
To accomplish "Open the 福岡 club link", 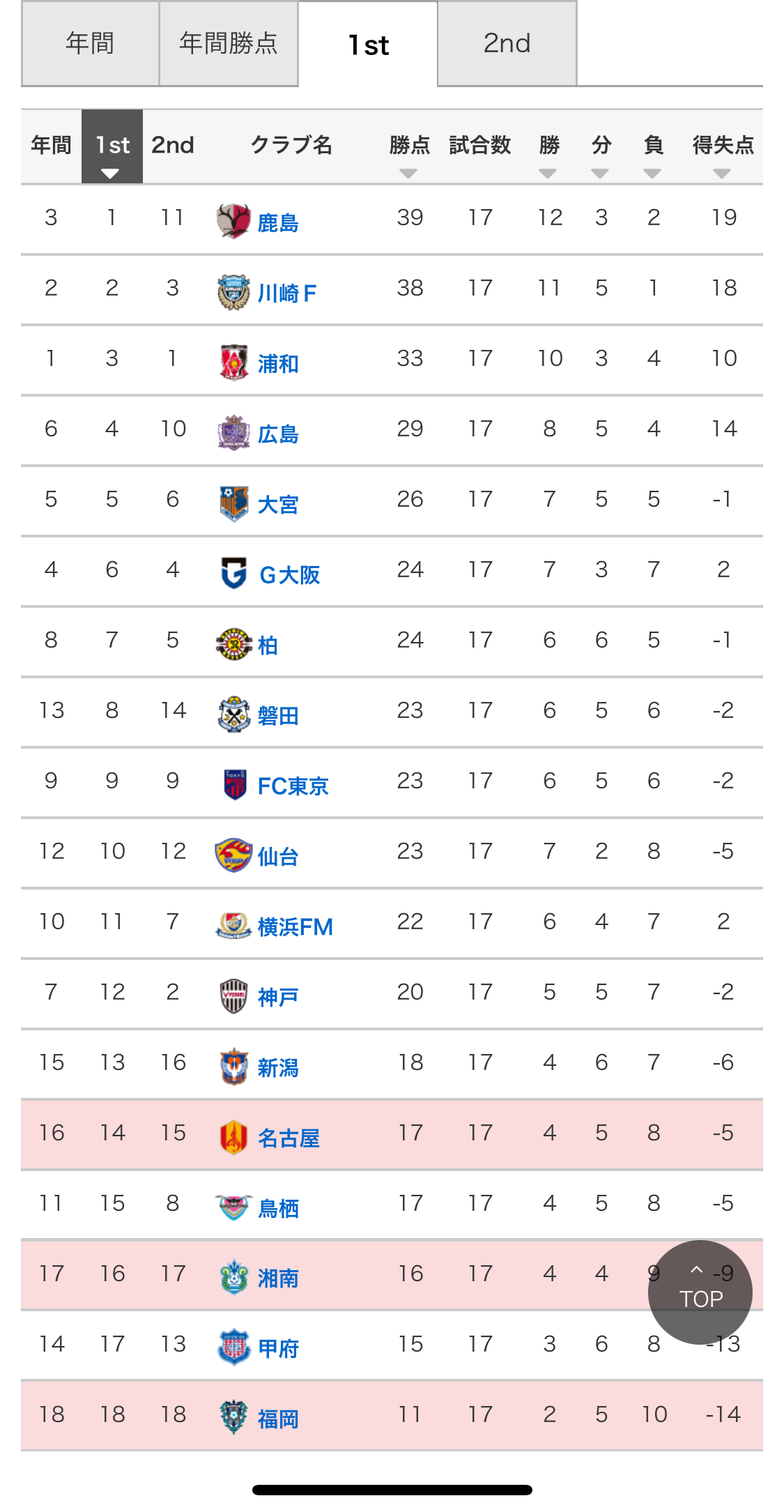I will [x=278, y=1419].
